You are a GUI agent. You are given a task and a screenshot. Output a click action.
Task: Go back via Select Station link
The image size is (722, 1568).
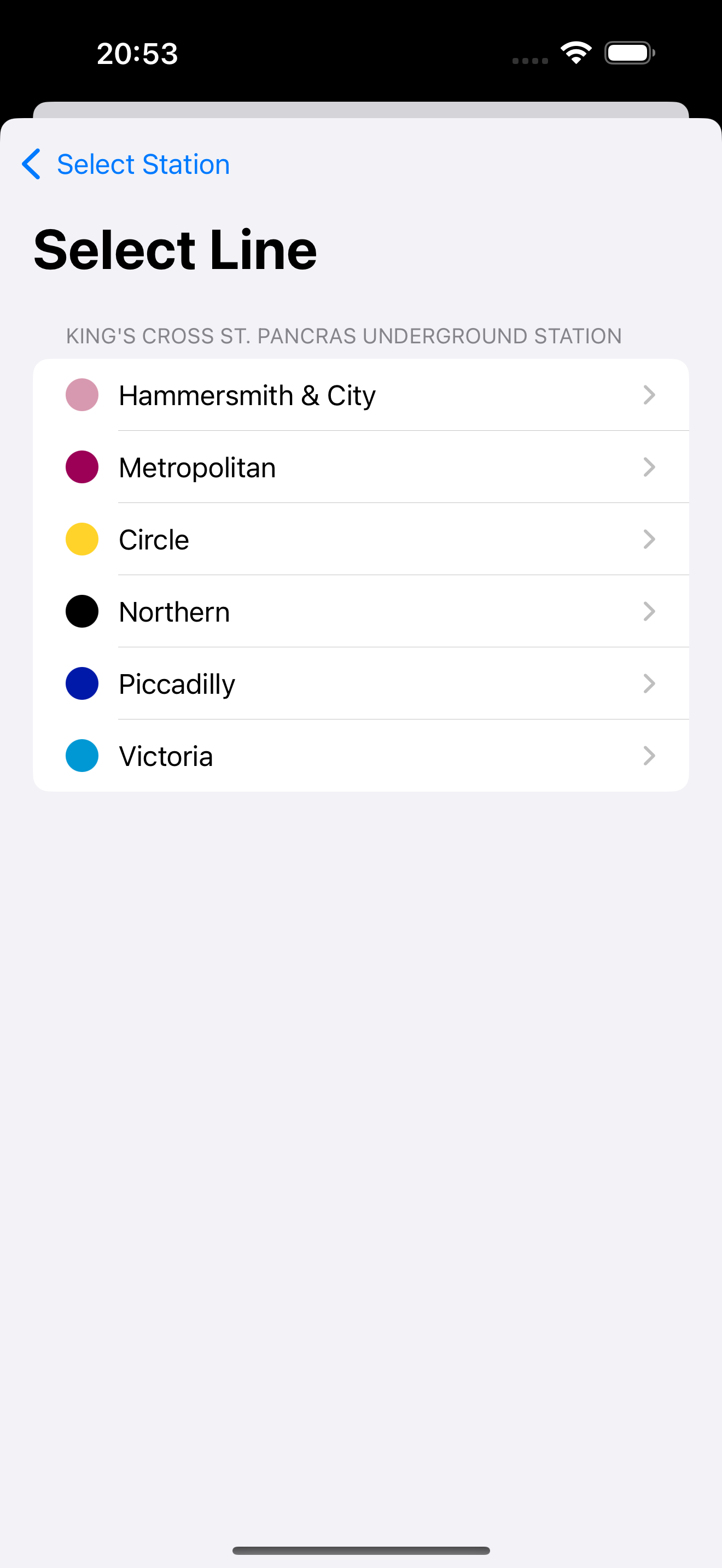[x=143, y=163]
